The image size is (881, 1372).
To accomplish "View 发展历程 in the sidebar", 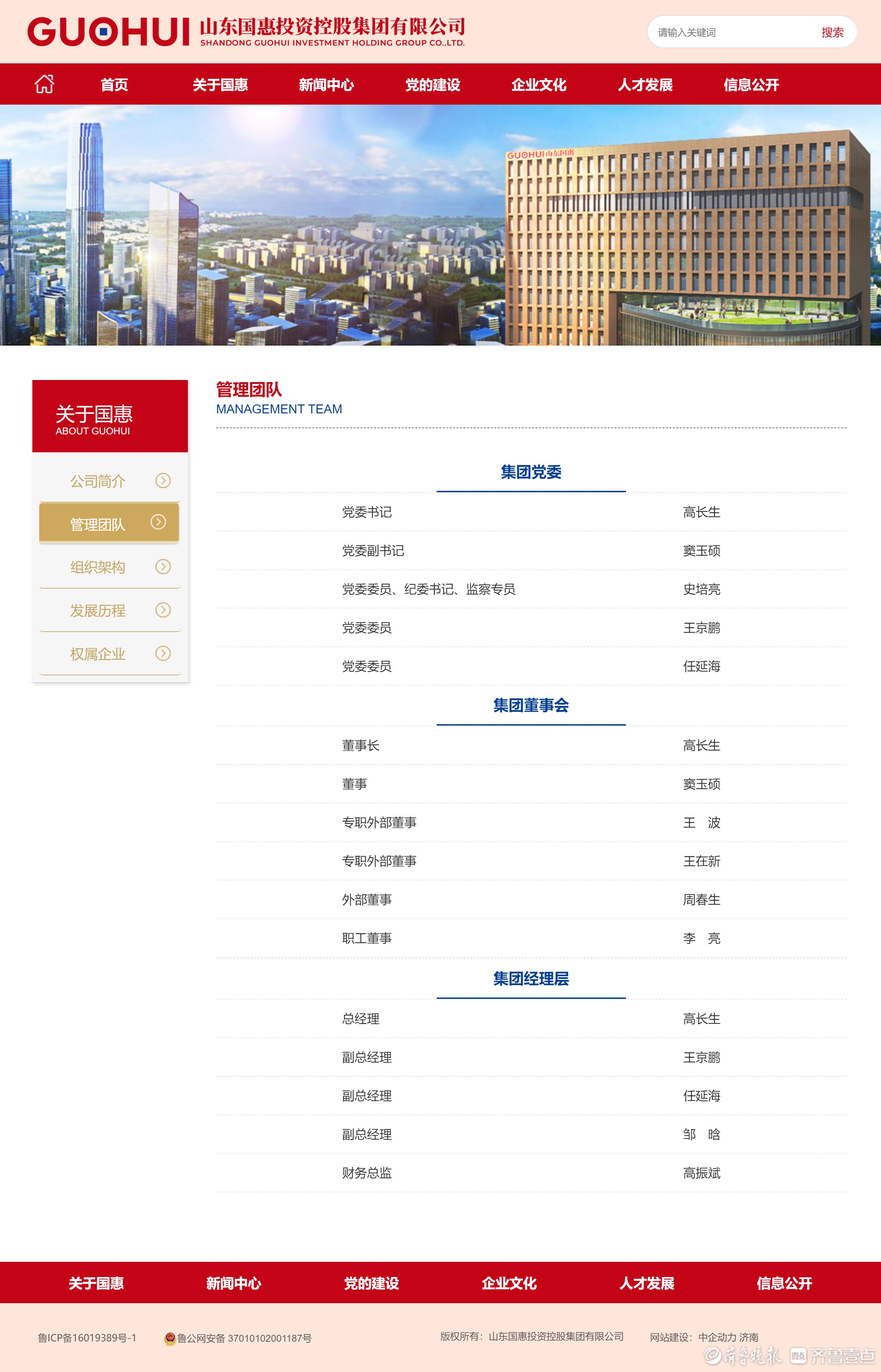I will [x=109, y=611].
